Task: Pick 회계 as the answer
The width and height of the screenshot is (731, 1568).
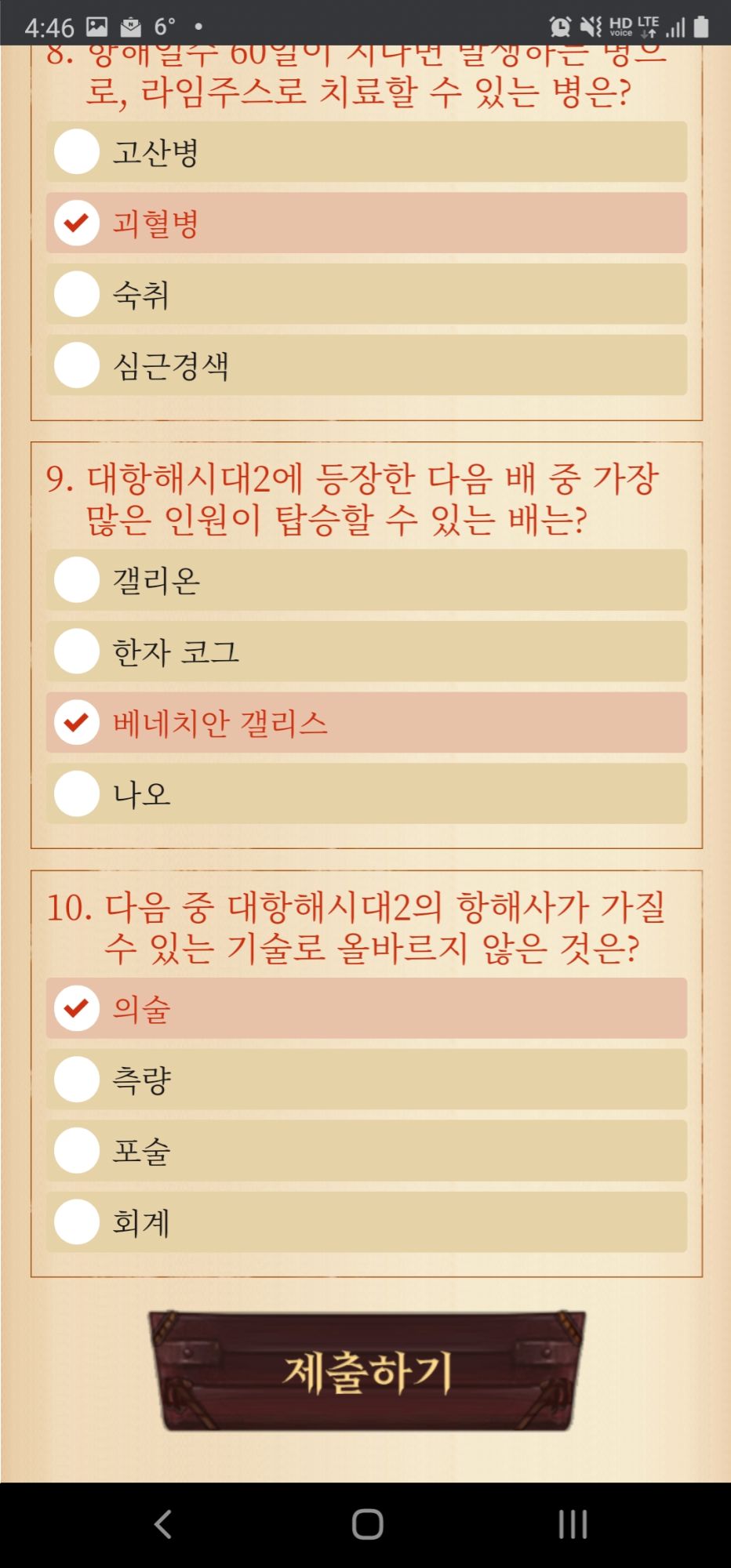Action: [x=366, y=1222]
